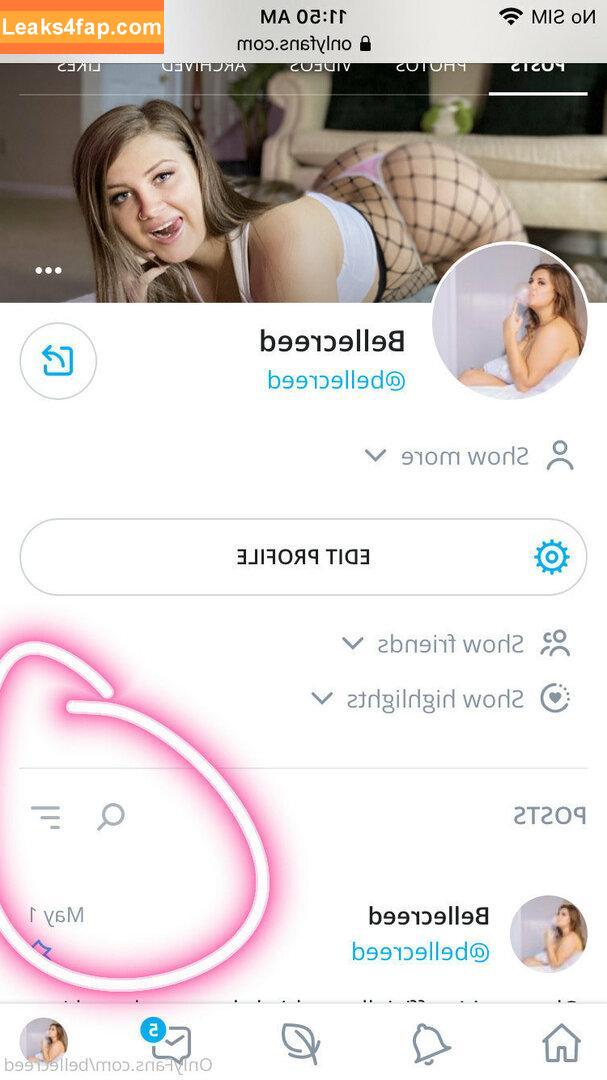Open messages with 5 unread badge

(172, 1043)
